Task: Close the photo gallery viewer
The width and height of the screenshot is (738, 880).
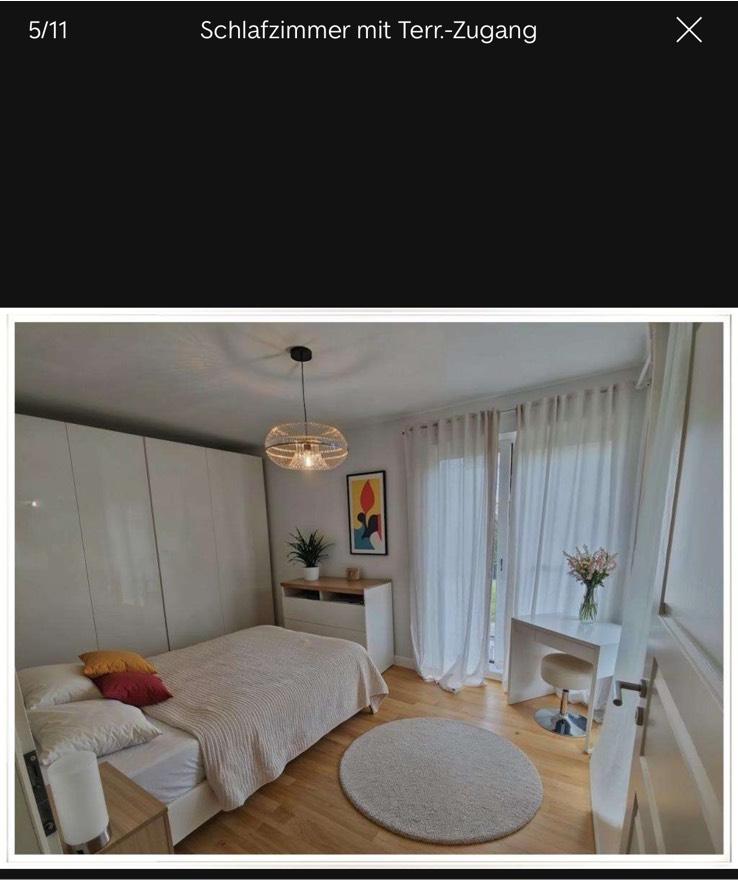Action: coord(689,30)
